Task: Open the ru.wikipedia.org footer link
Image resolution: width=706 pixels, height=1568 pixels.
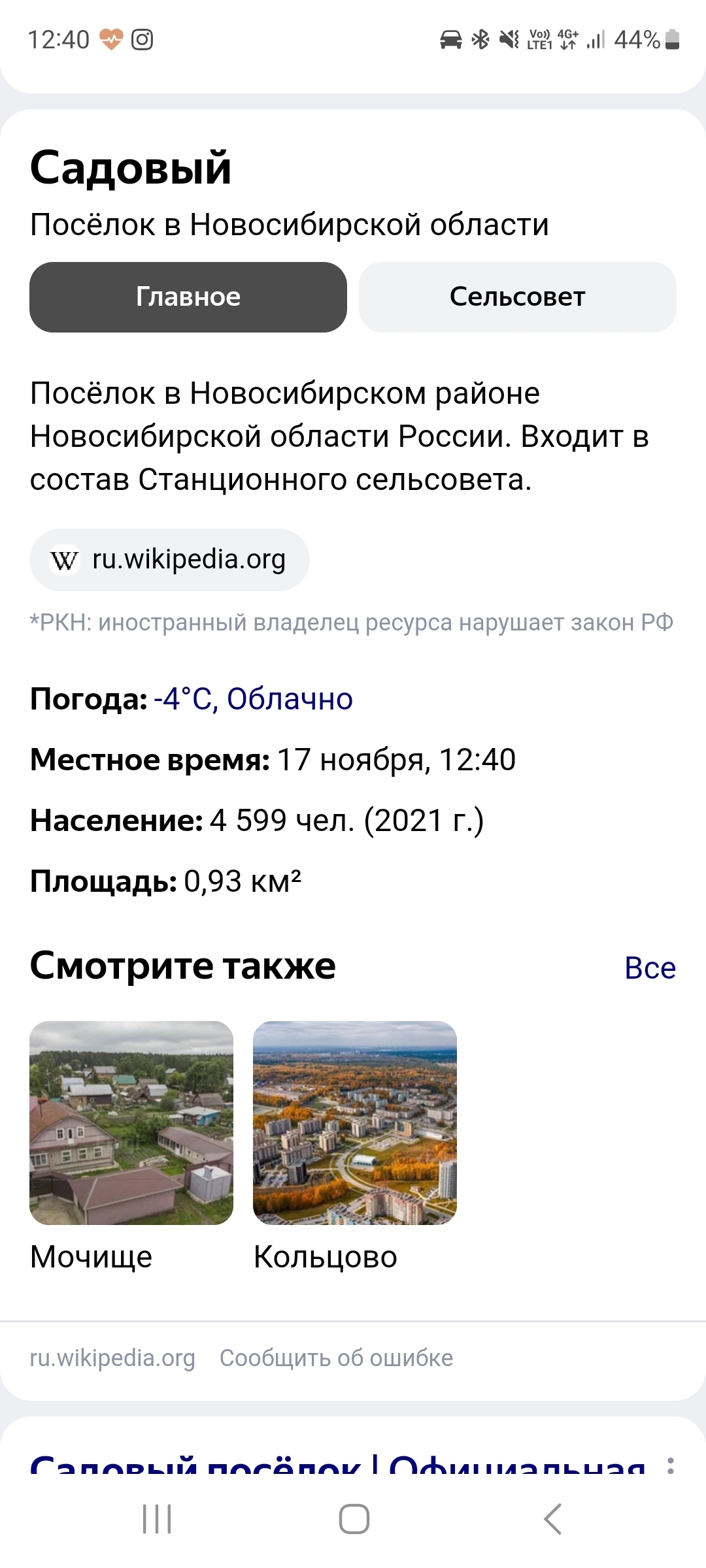Action: [x=112, y=1358]
